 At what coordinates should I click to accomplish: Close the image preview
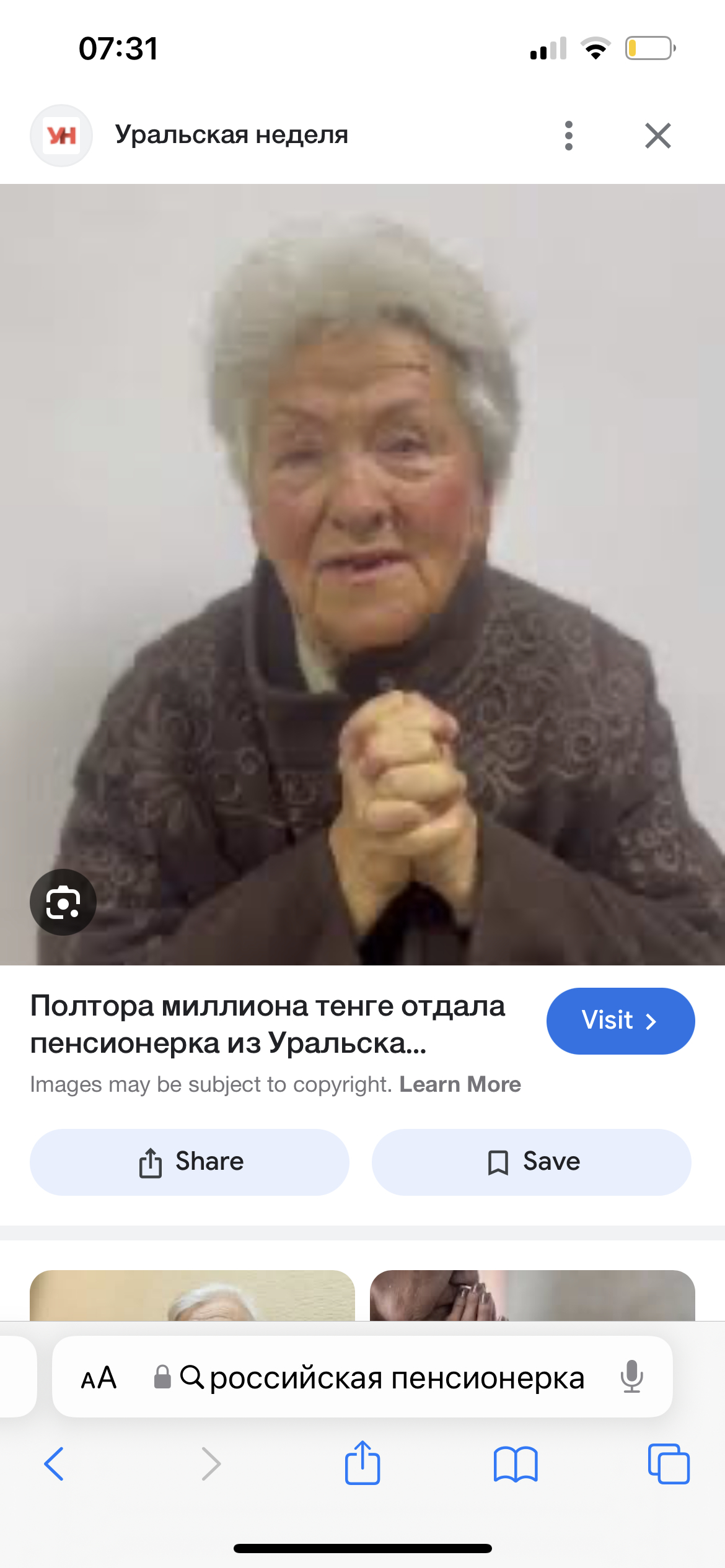point(657,136)
